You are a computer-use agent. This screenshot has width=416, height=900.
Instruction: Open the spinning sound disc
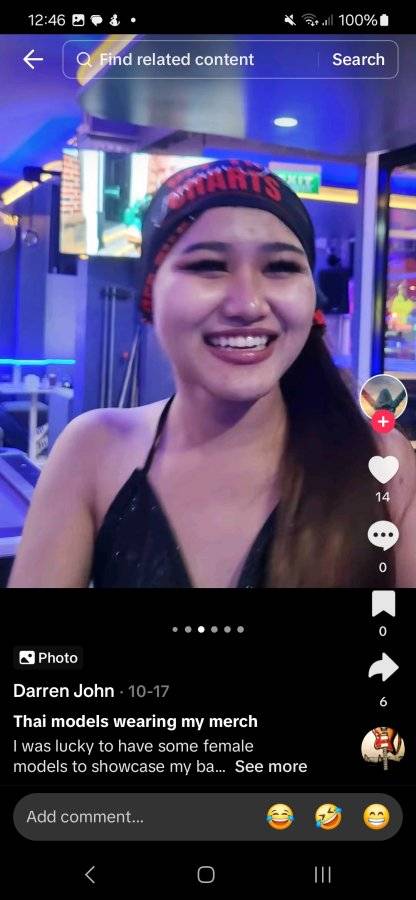[x=383, y=745]
